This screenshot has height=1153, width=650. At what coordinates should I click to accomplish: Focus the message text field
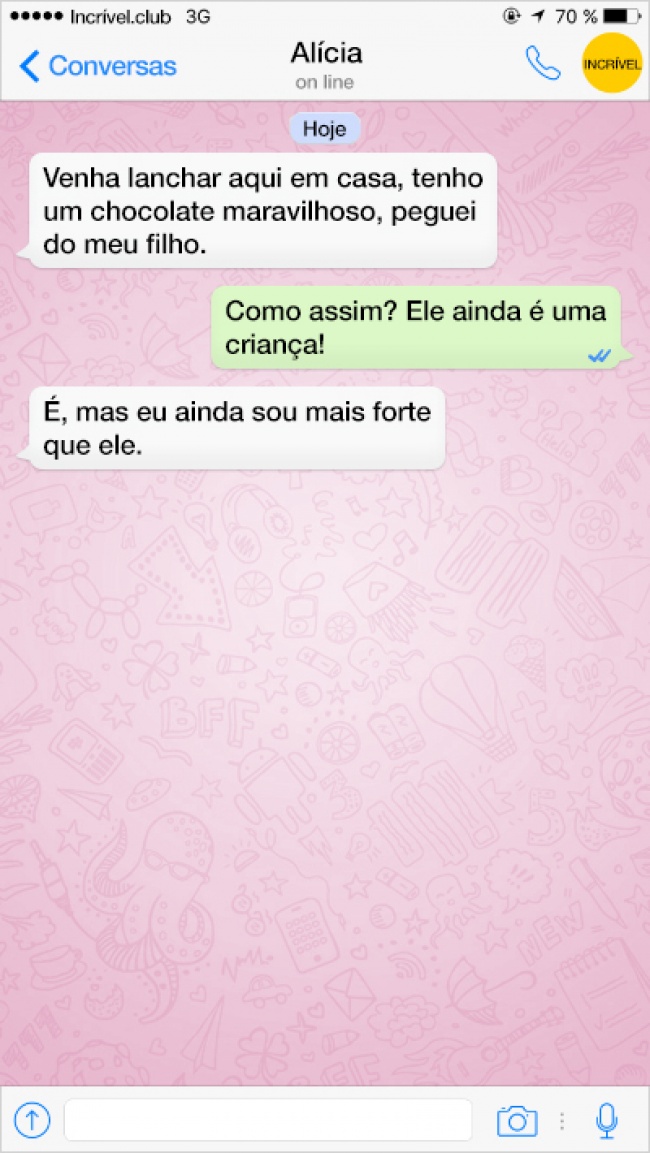[267, 1120]
